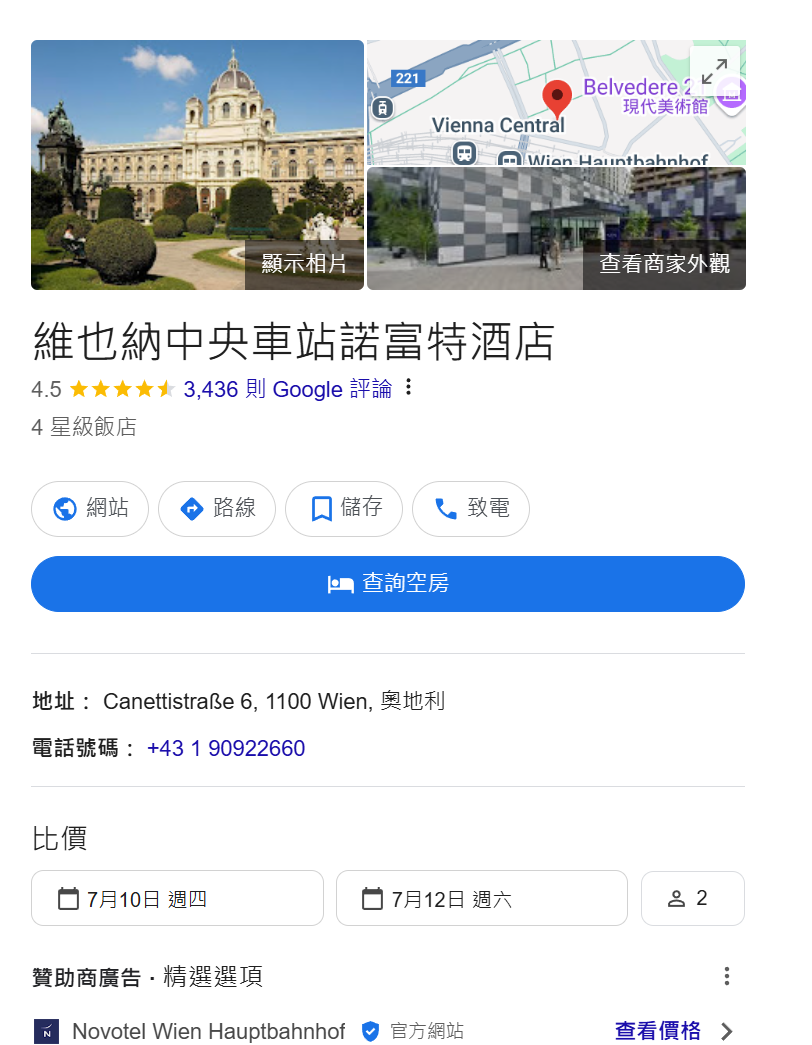Expand the map with the fullscreen icon
812x1045 pixels.
714,72
